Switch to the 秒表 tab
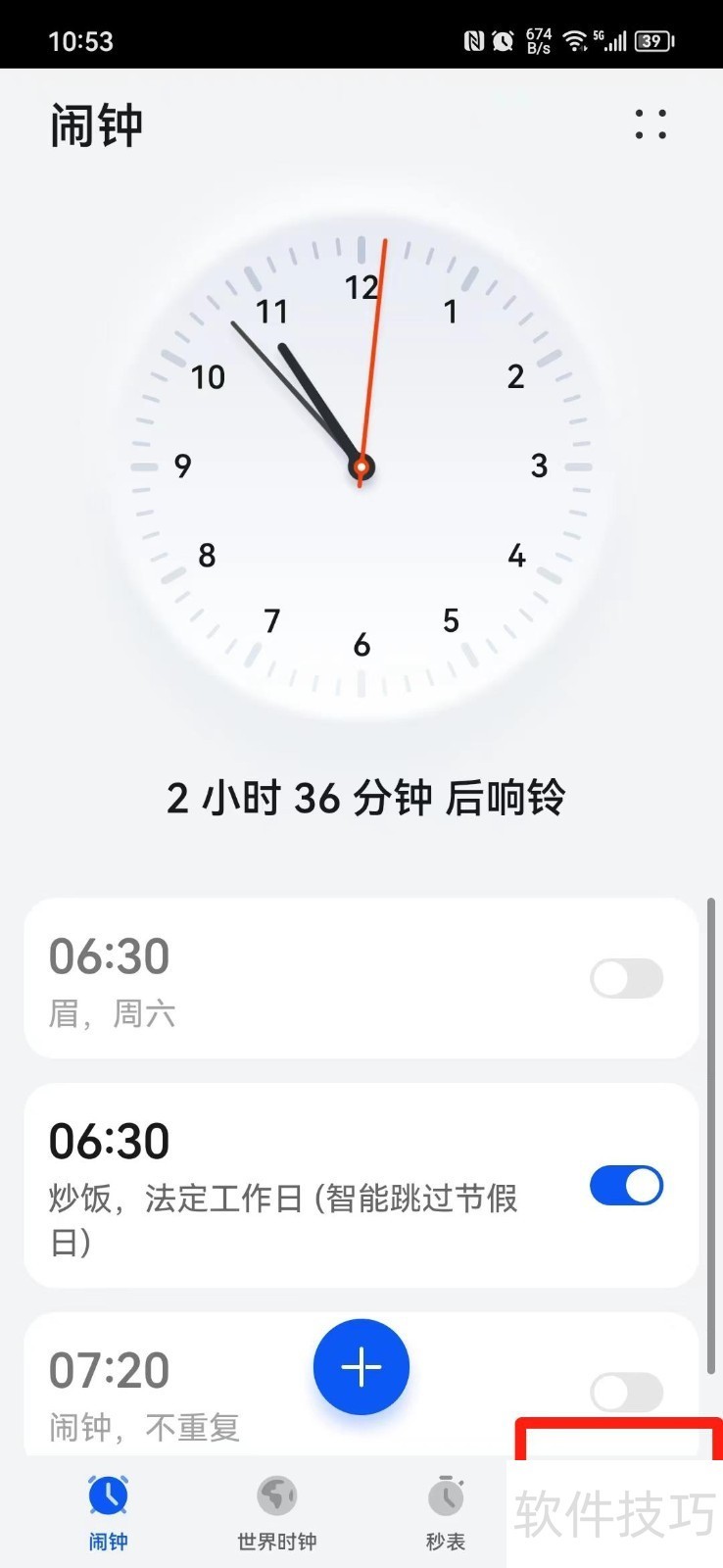The width and height of the screenshot is (723, 1568). click(x=446, y=1512)
